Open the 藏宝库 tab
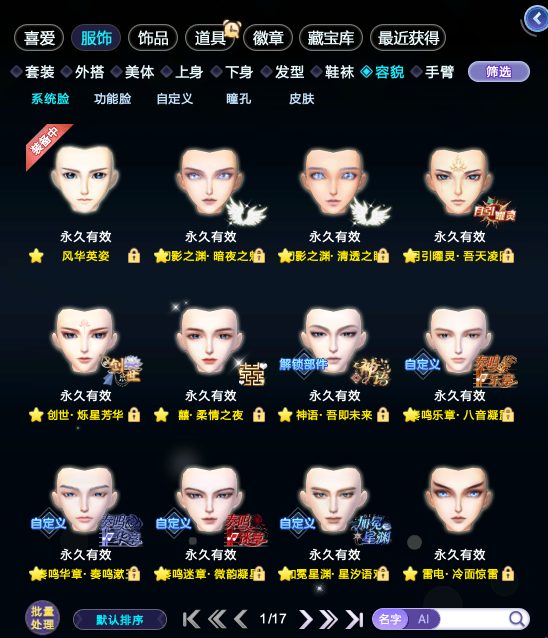548x638 pixels. (x=331, y=38)
